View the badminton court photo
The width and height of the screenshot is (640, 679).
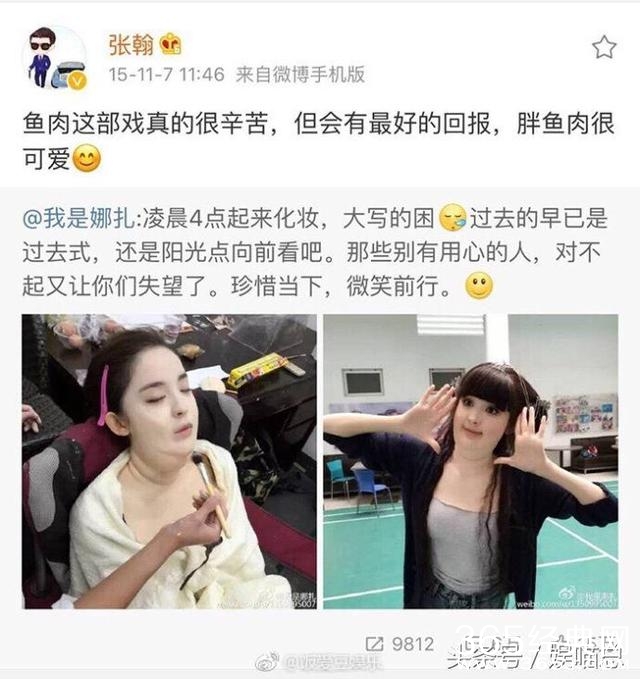tap(470, 461)
